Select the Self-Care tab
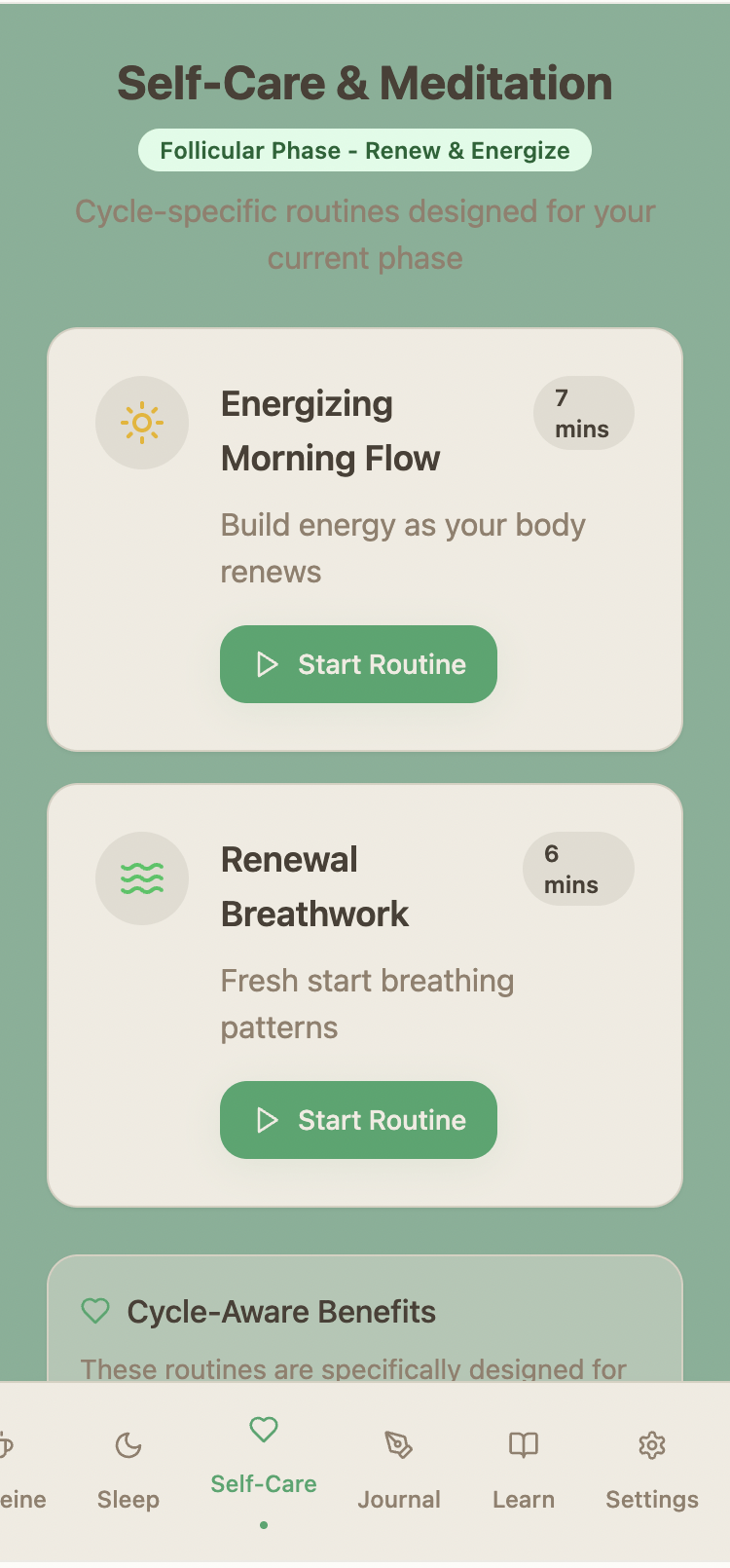The height and width of the screenshot is (1568, 730). click(x=264, y=1456)
